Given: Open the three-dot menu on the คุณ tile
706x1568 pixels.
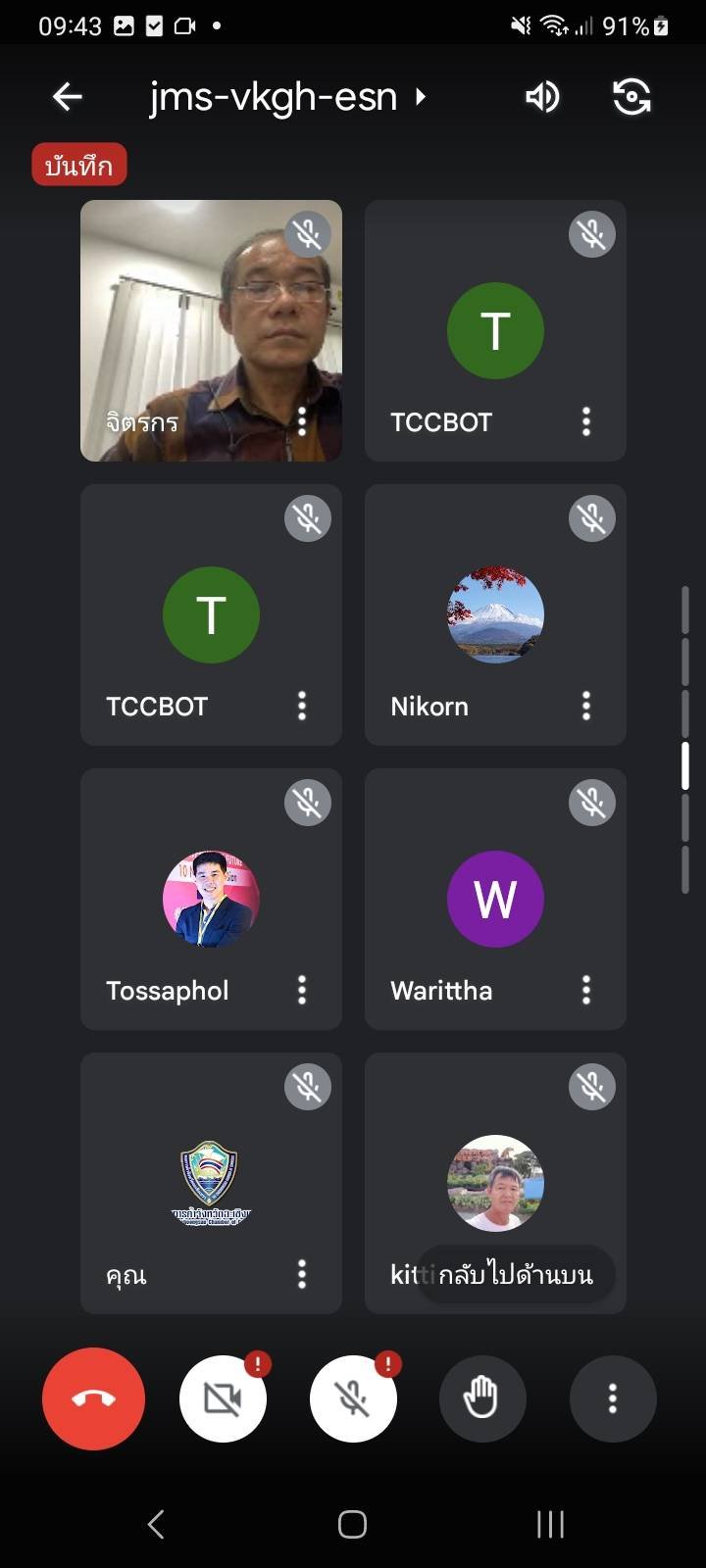Looking at the screenshot, I should [x=302, y=1274].
